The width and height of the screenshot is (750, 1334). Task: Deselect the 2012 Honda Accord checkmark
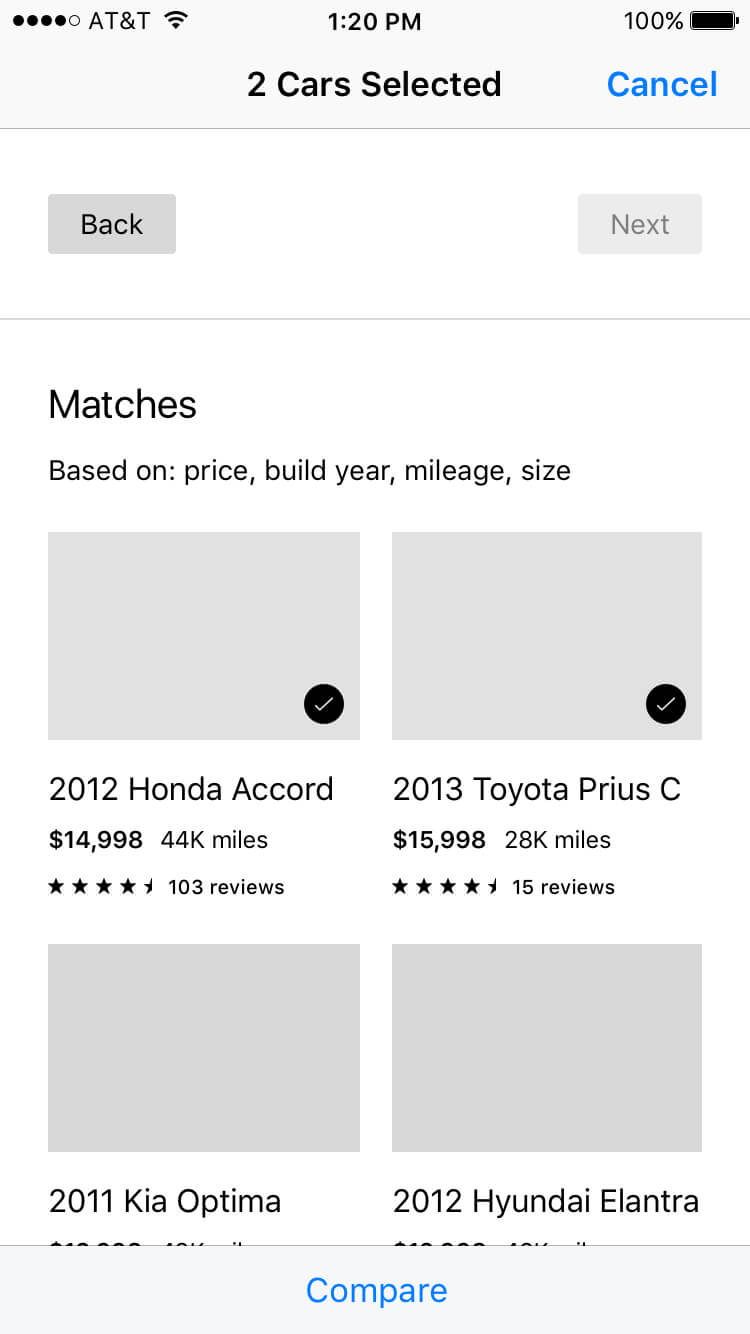pyautogui.click(x=324, y=704)
